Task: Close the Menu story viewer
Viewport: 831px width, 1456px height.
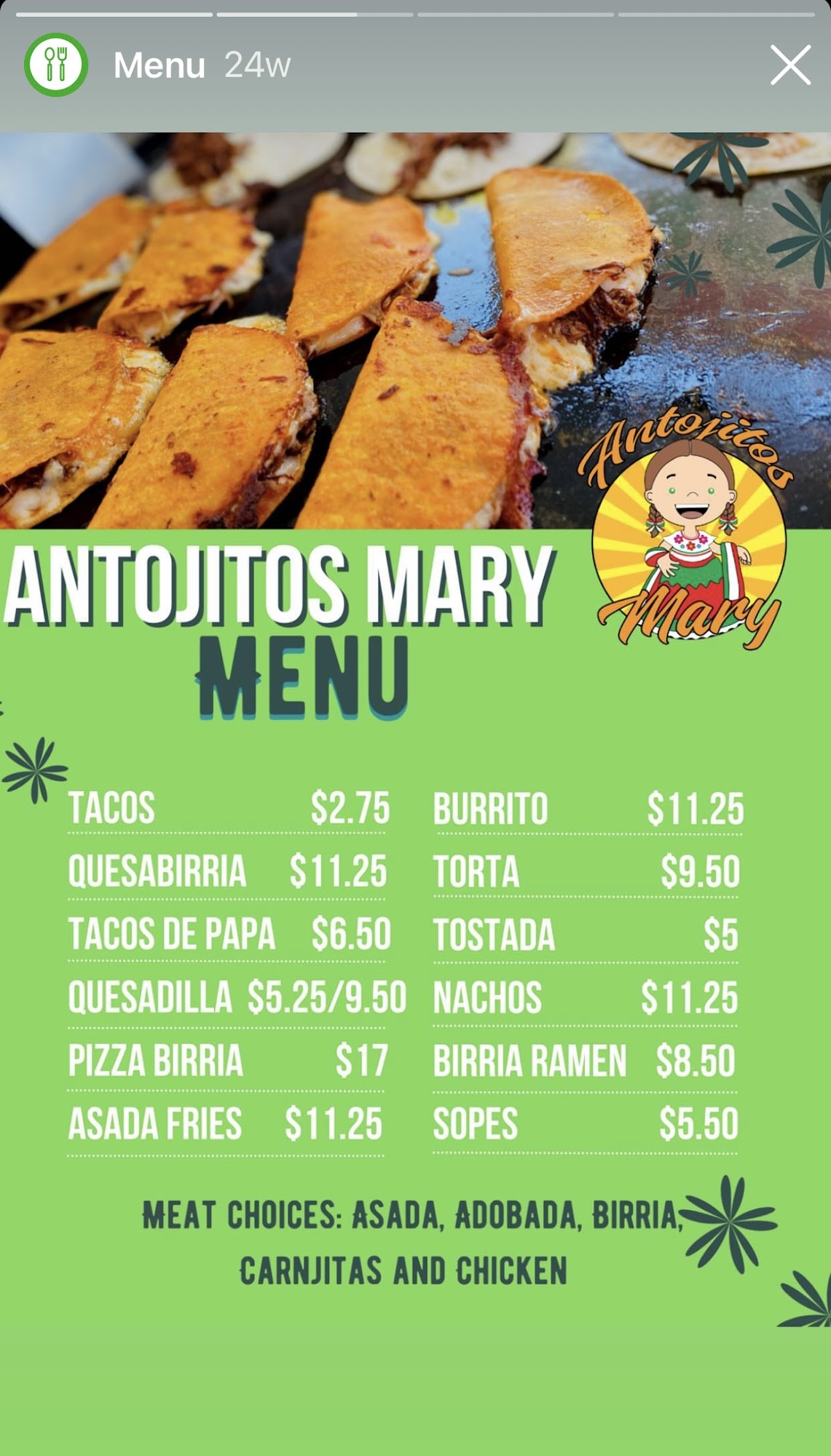Action: 790,65
